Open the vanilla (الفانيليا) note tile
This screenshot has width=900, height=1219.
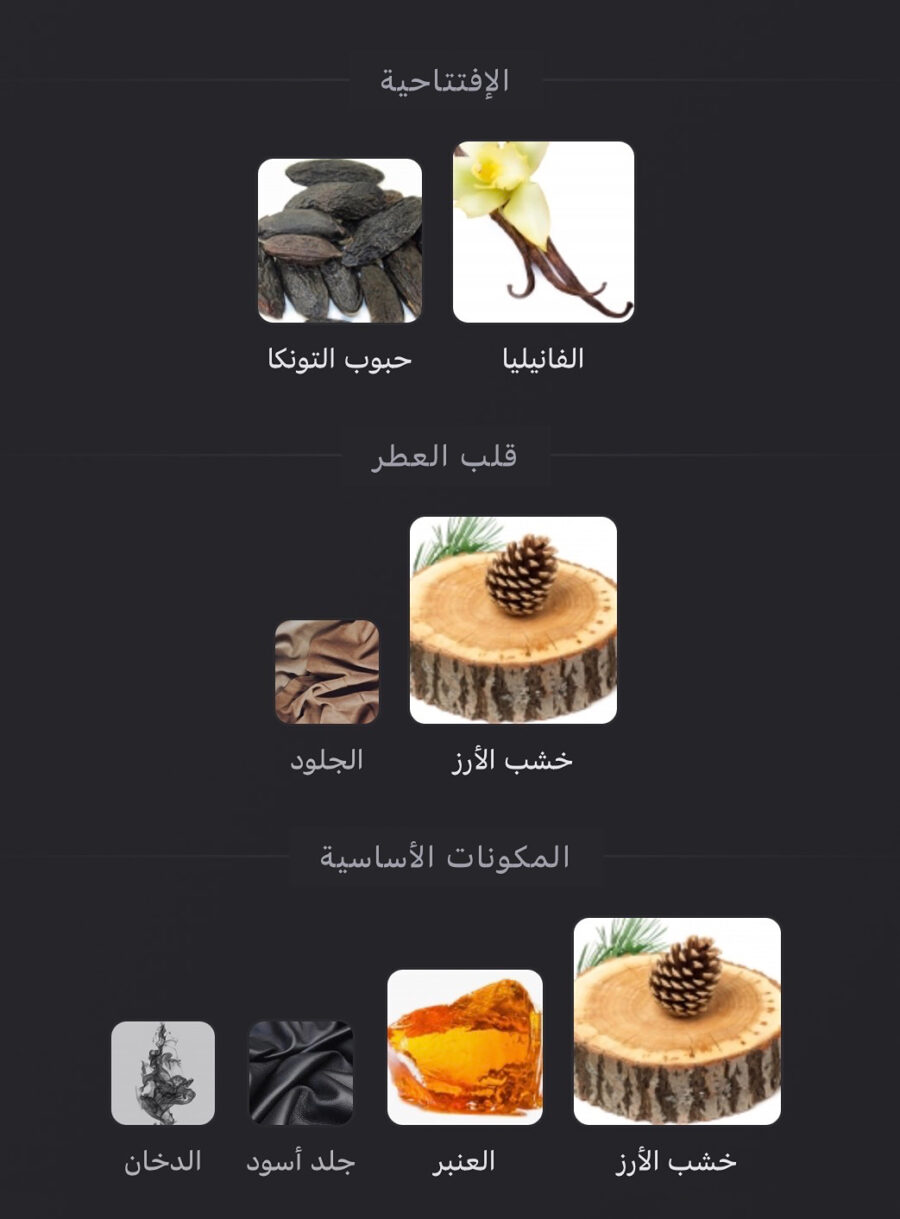pyautogui.click(x=543, y=232)
